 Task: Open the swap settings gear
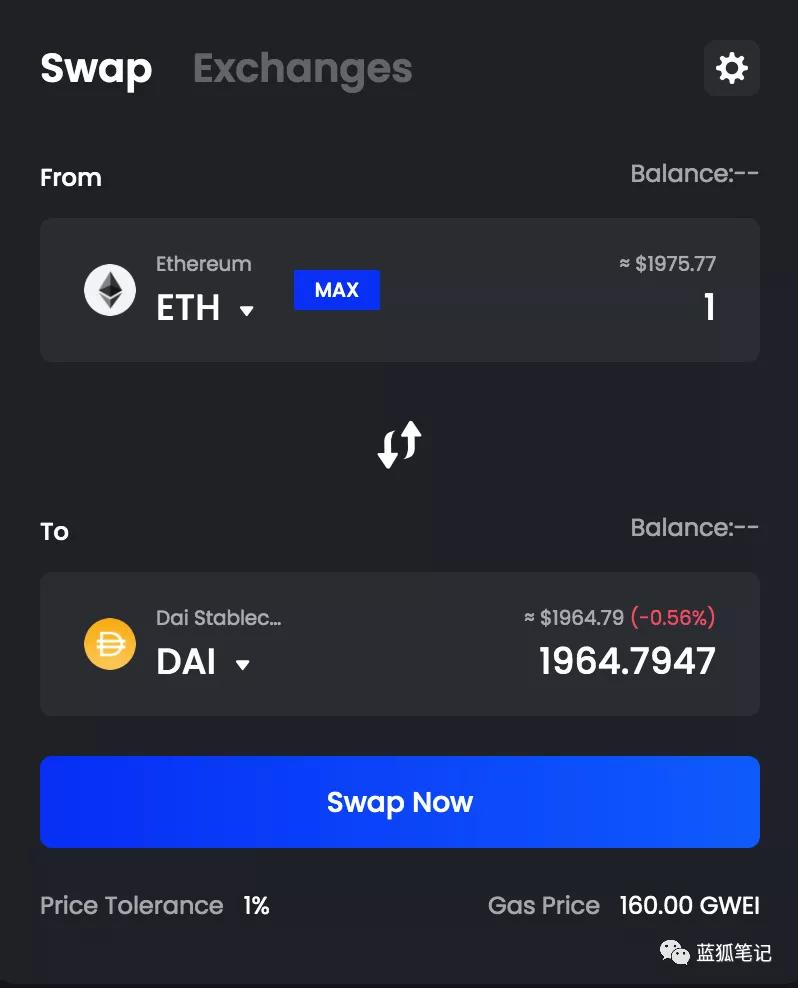[x=731, y=68]
